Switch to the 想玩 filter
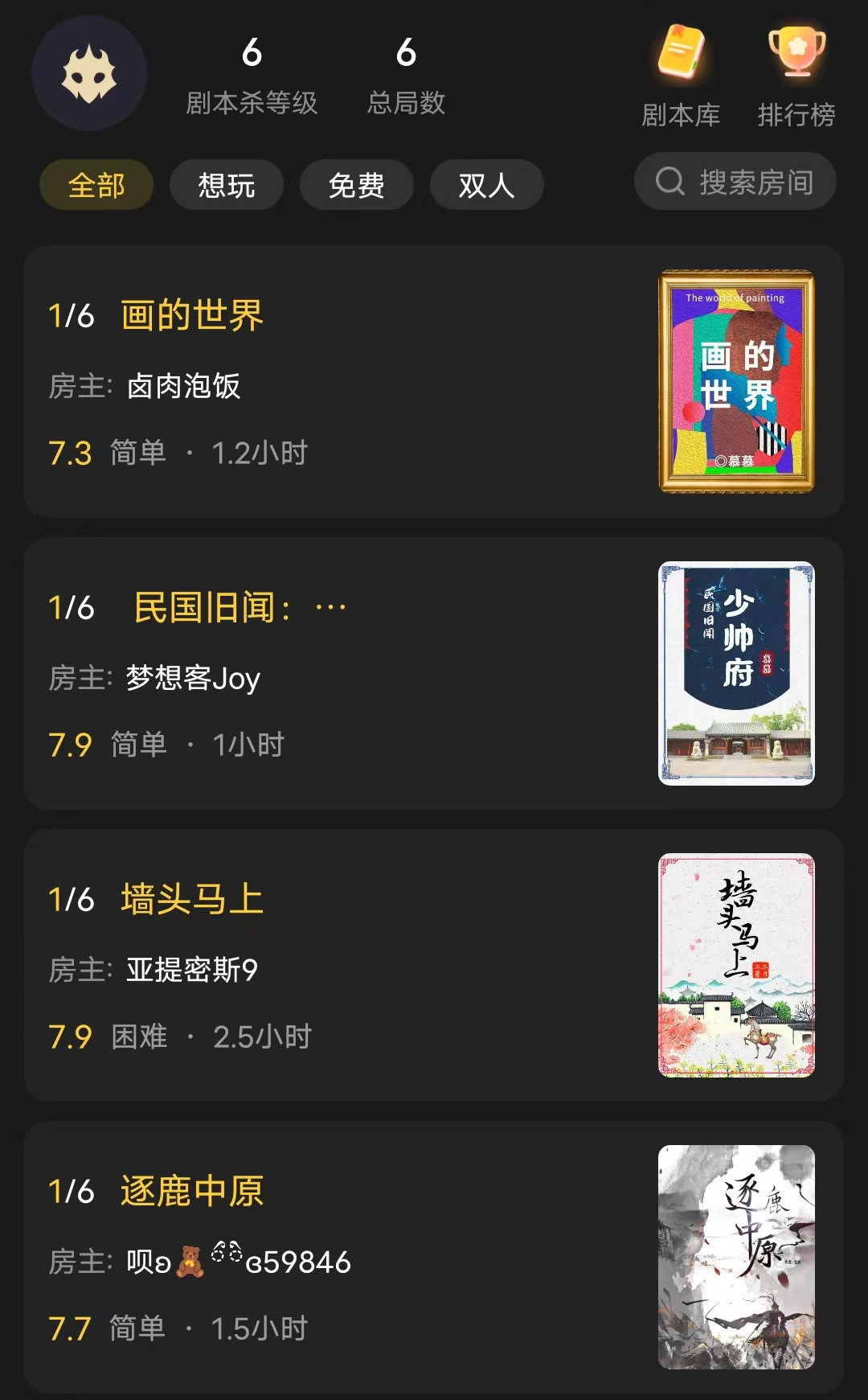Viewport: 868px width, 1400px height. pyautogui.click(x=227, y=185)
